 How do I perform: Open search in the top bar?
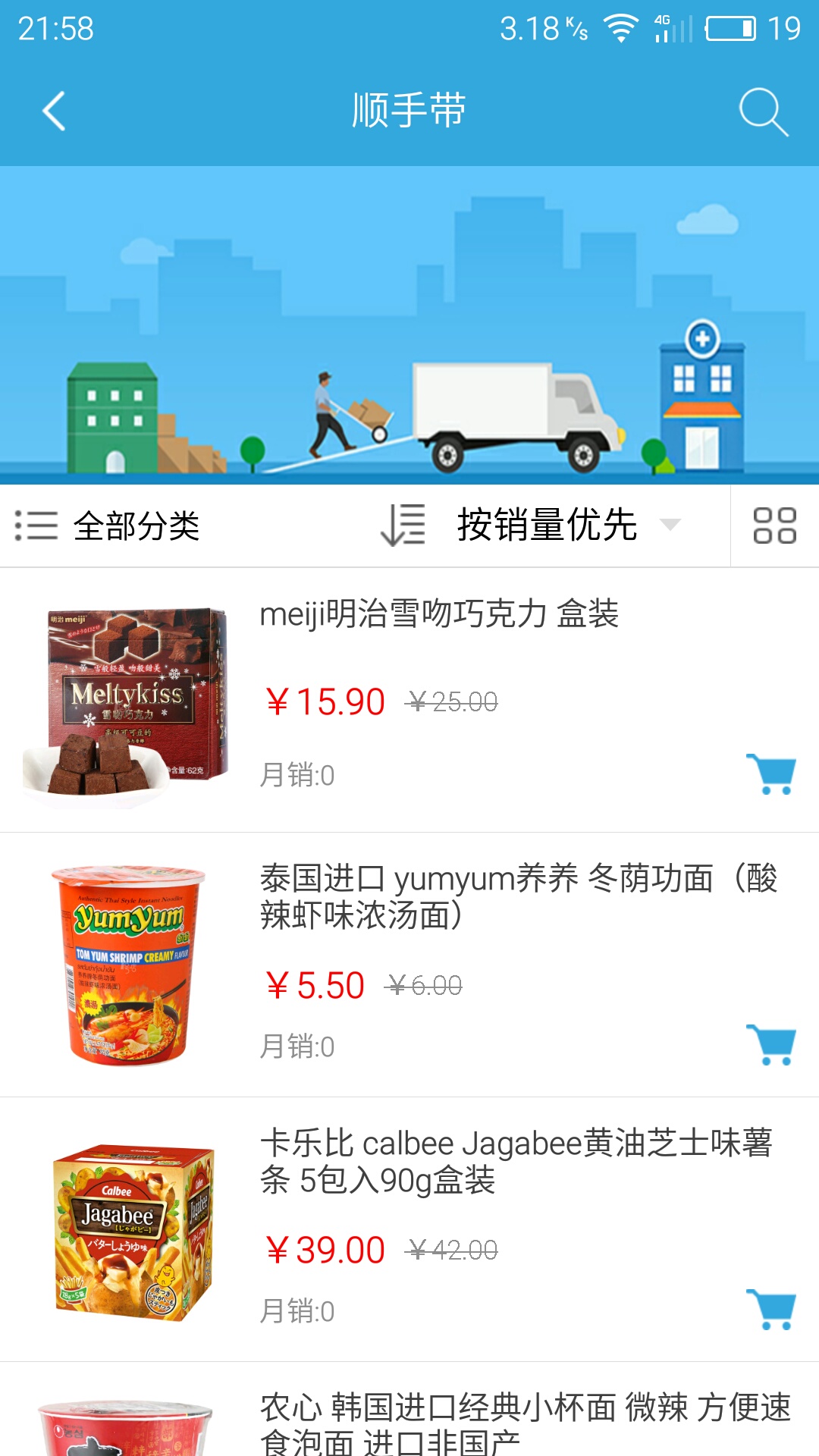763,111
